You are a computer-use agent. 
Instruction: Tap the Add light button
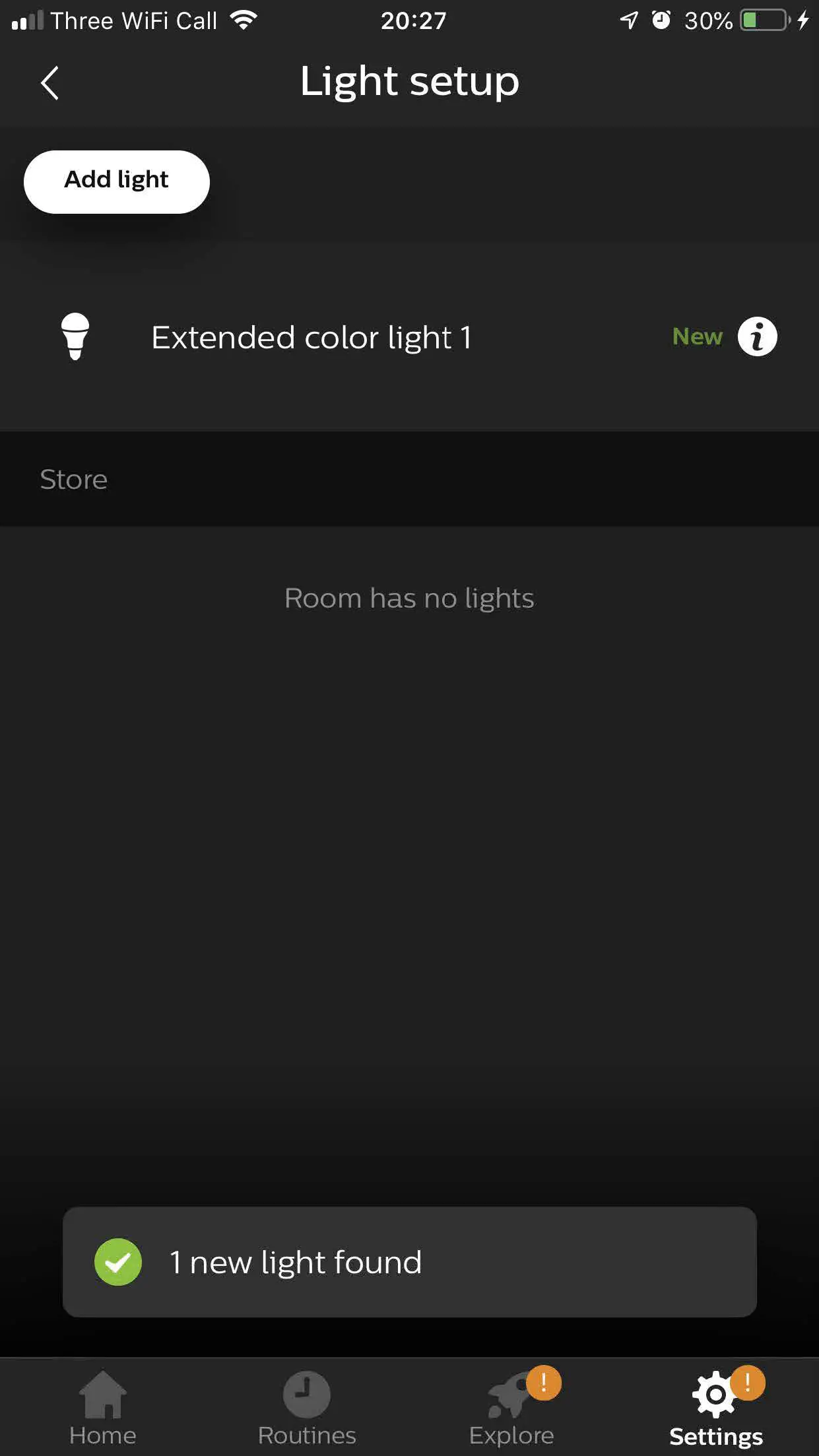[117, 181]
